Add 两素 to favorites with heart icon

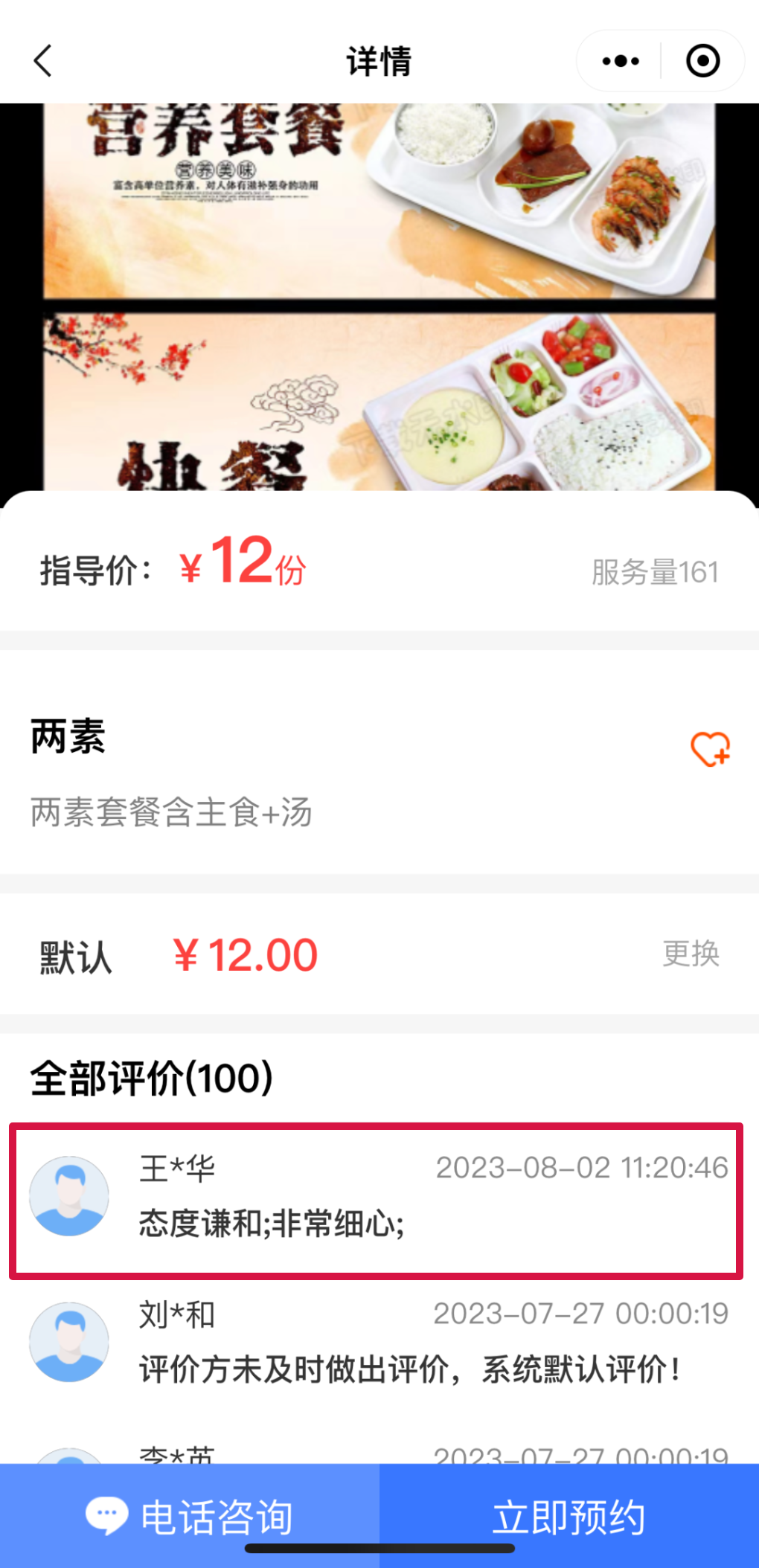coord(710,748)
